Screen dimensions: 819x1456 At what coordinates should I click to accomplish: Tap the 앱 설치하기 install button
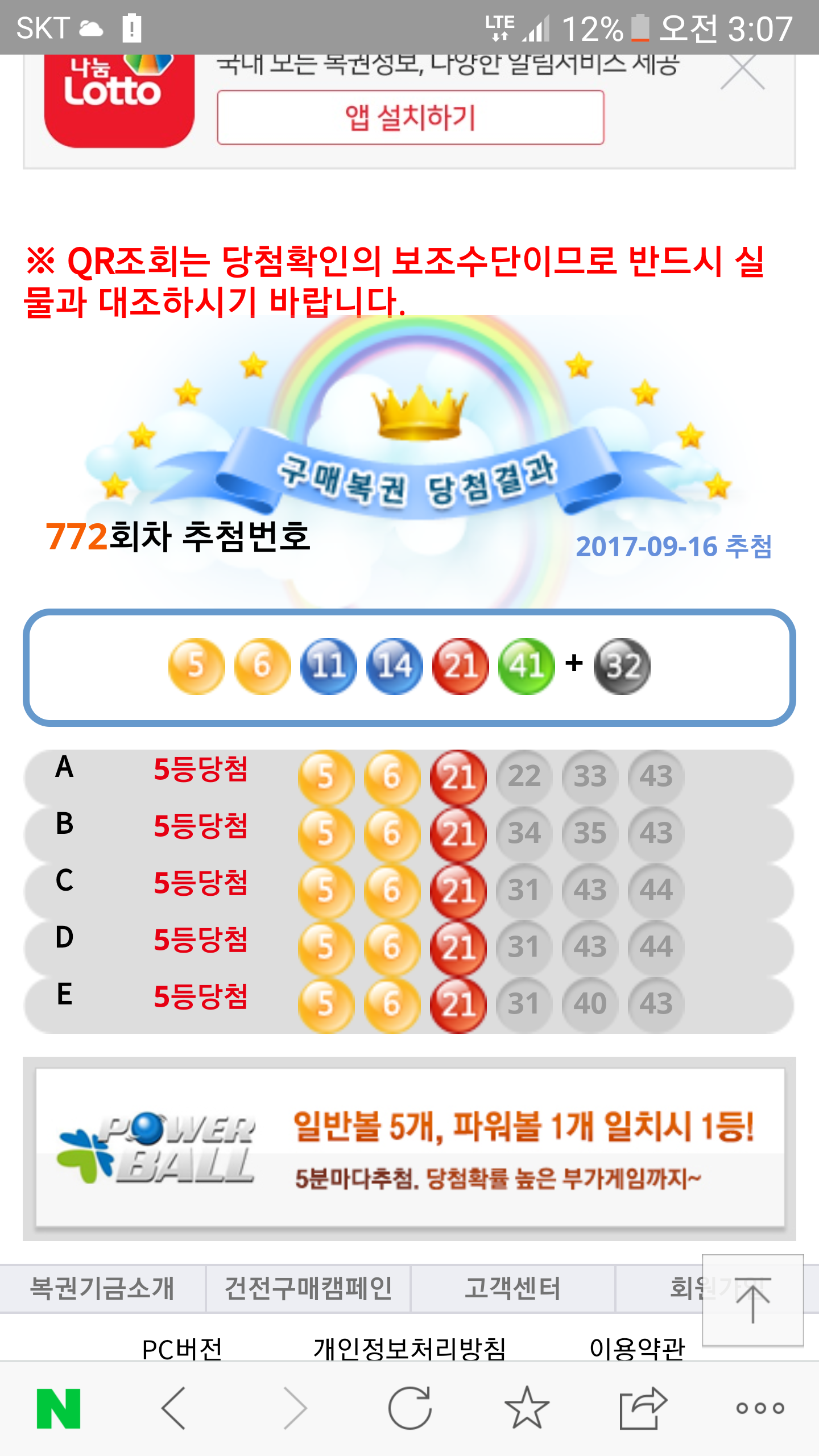(410, 118)
